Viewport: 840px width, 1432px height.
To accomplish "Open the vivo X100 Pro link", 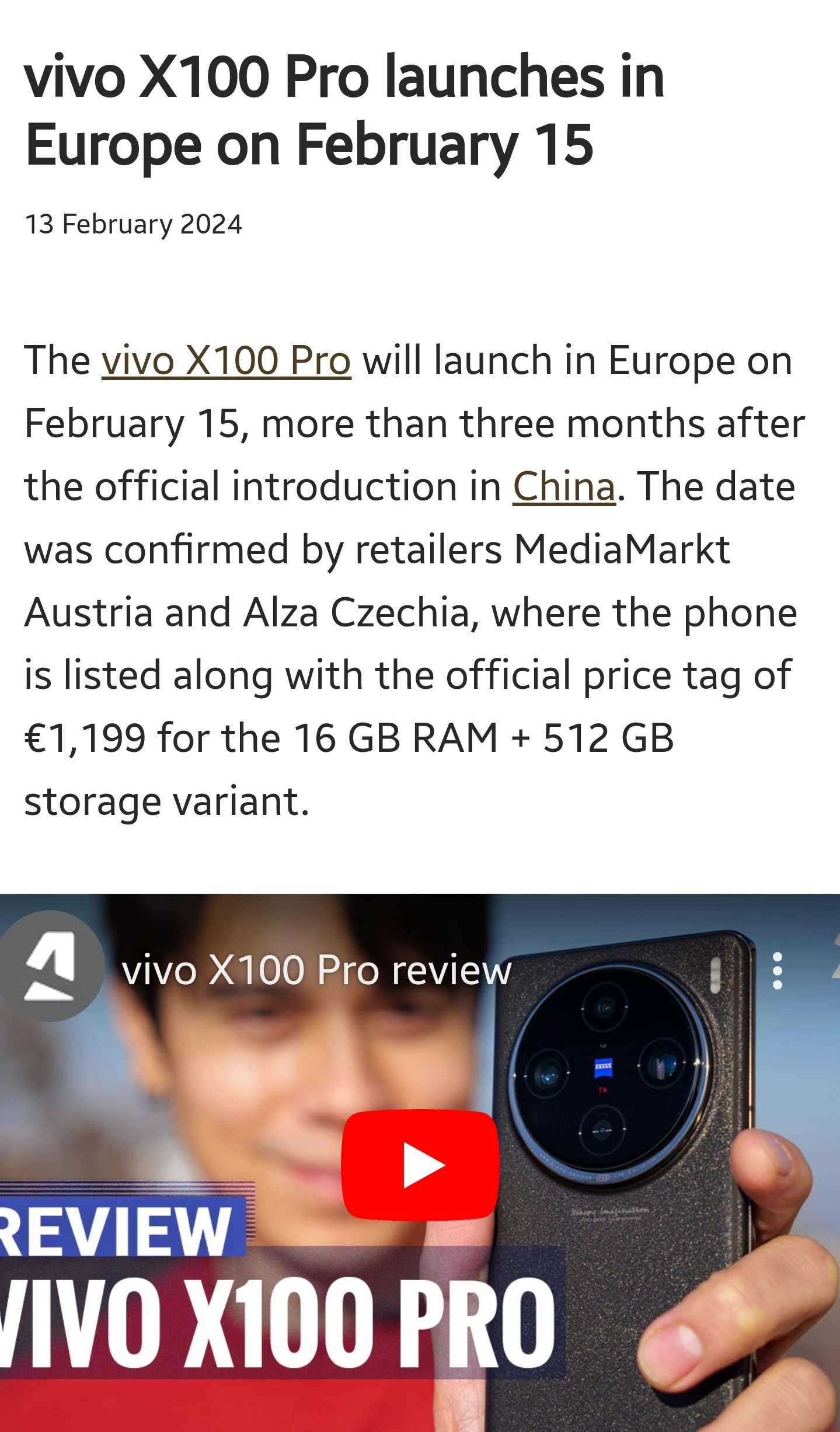I will (226, 361).
